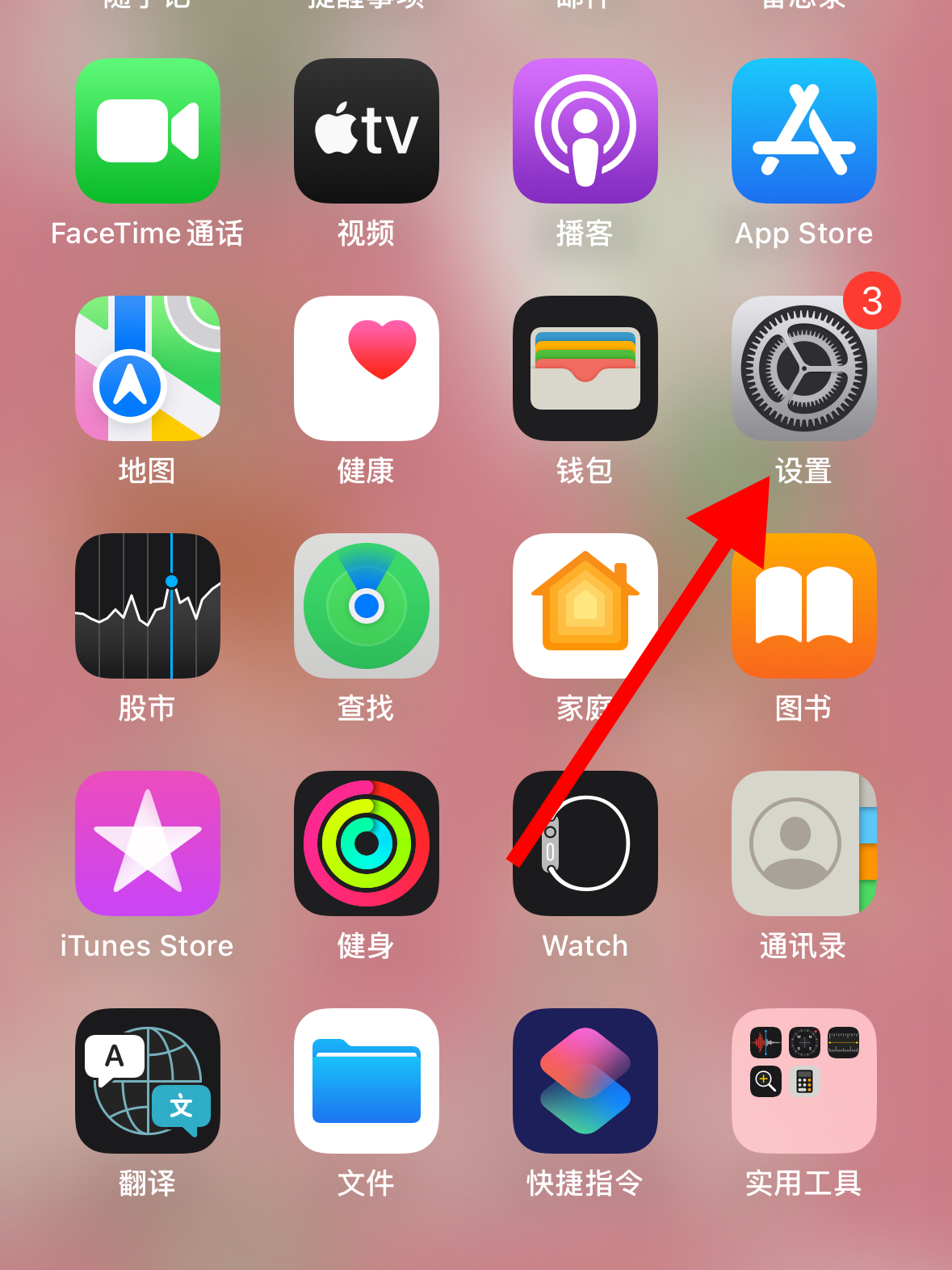Launch the 地图 Maps app
Viewport: 952px width, 1270px height.
coord(148,368)
